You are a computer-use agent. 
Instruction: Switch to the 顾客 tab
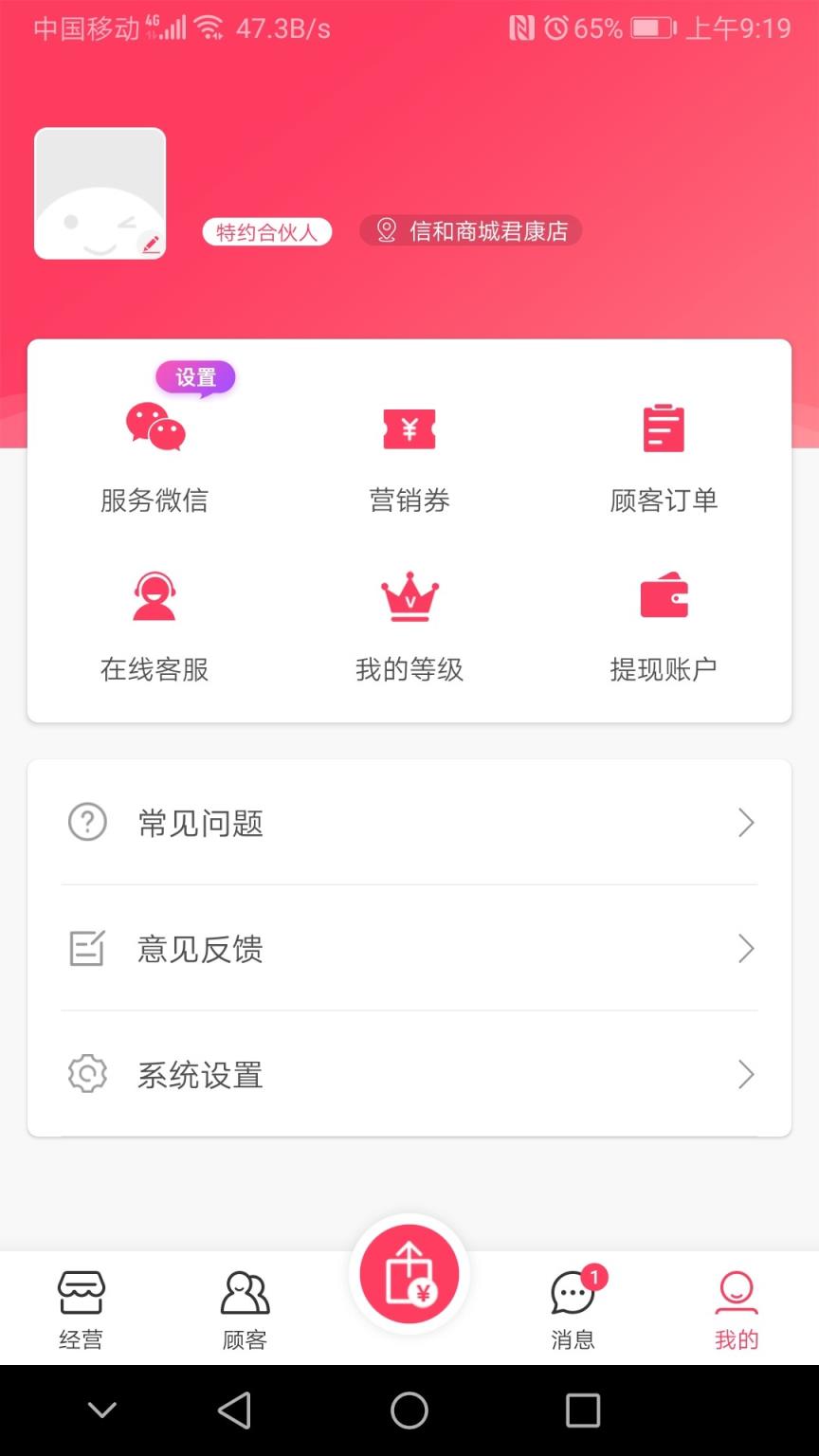244,1306
